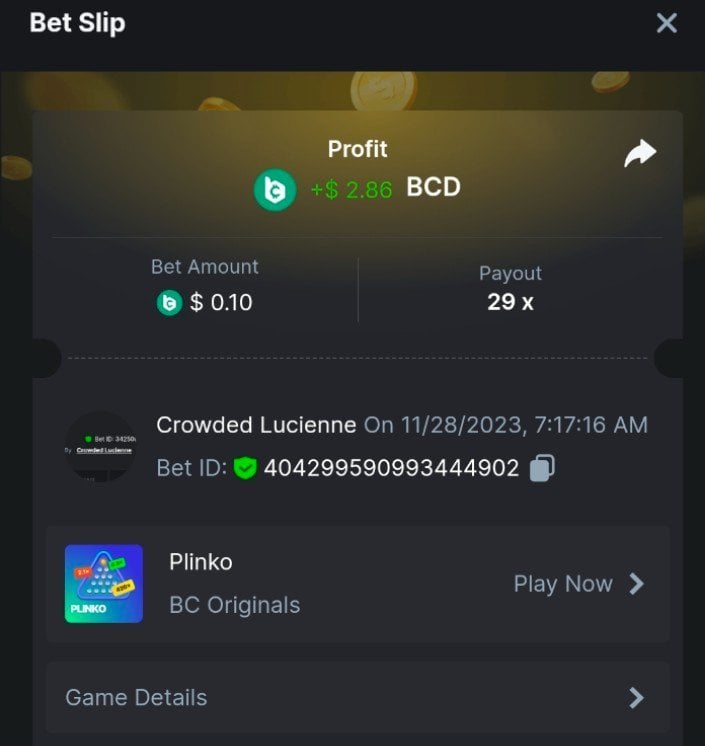Play Now on Plinko
The image size is (705, 746).
point(578,584)
